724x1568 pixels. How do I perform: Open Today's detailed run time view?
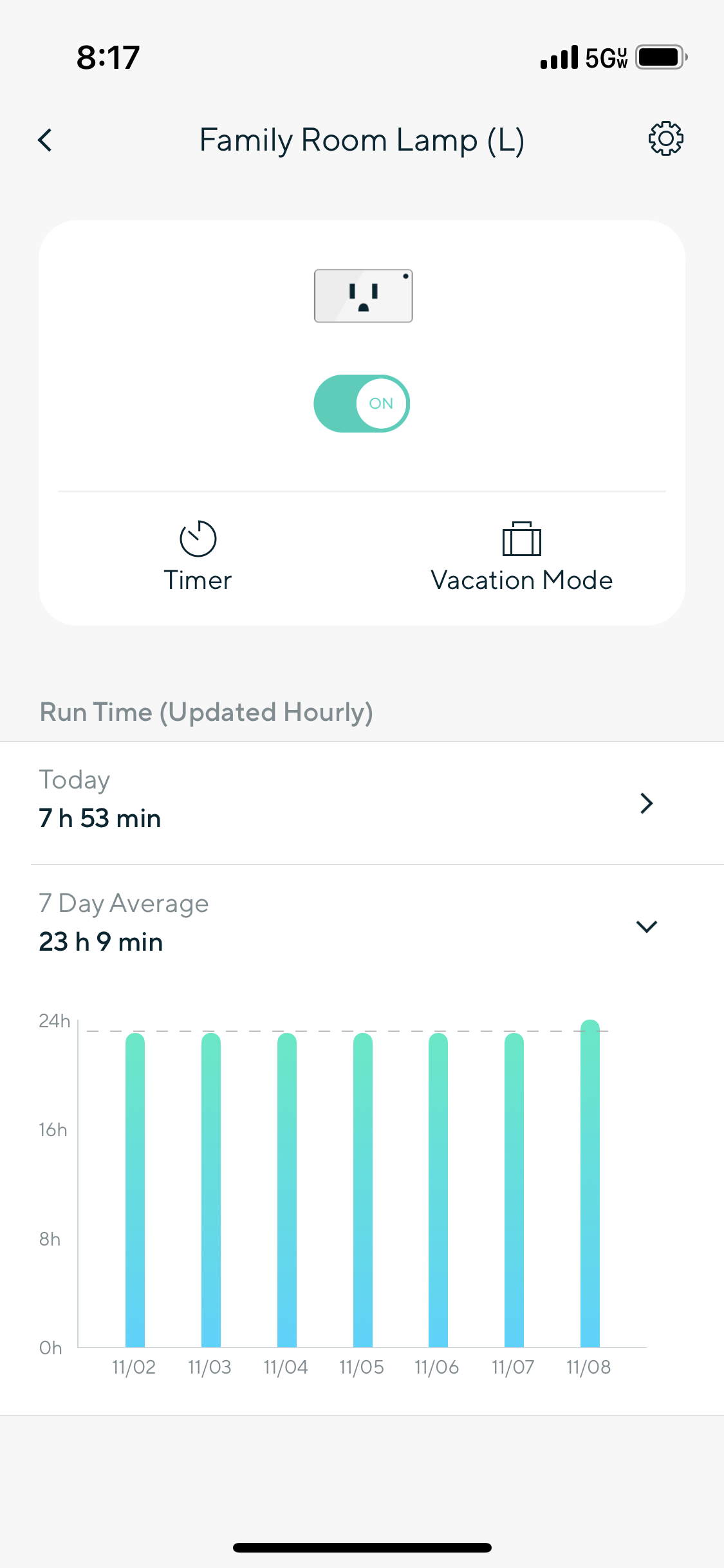point(645,803)
